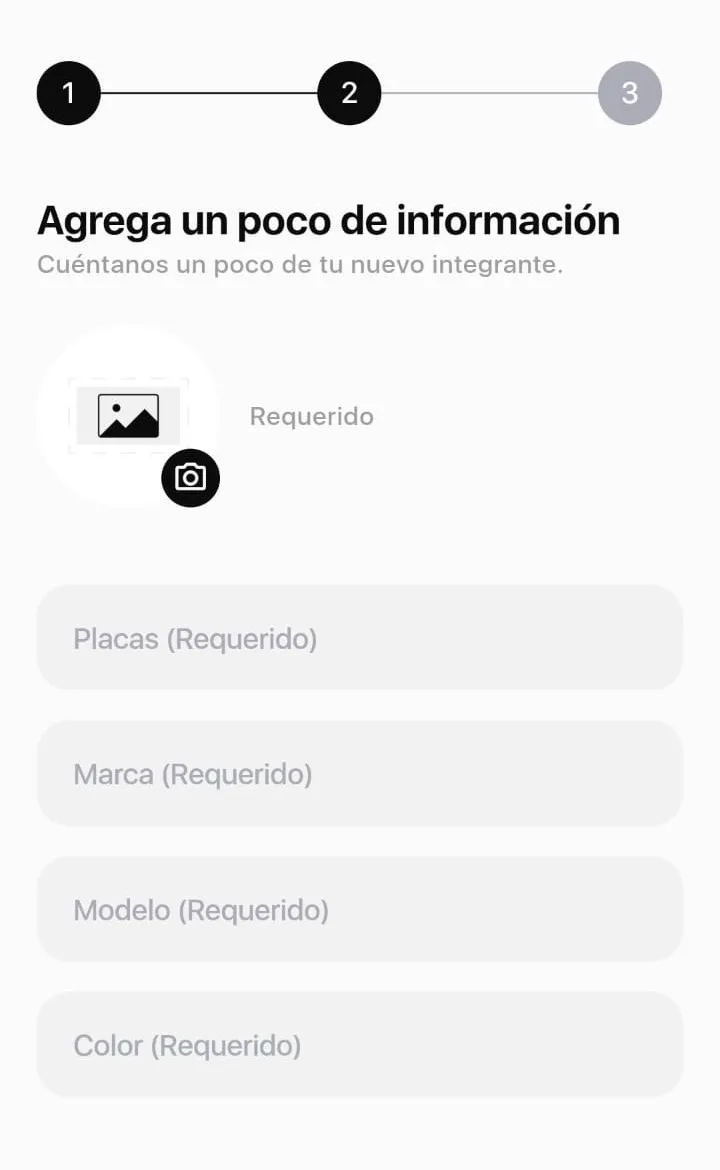Focus the Marca text field

click(x=360, y=774)
